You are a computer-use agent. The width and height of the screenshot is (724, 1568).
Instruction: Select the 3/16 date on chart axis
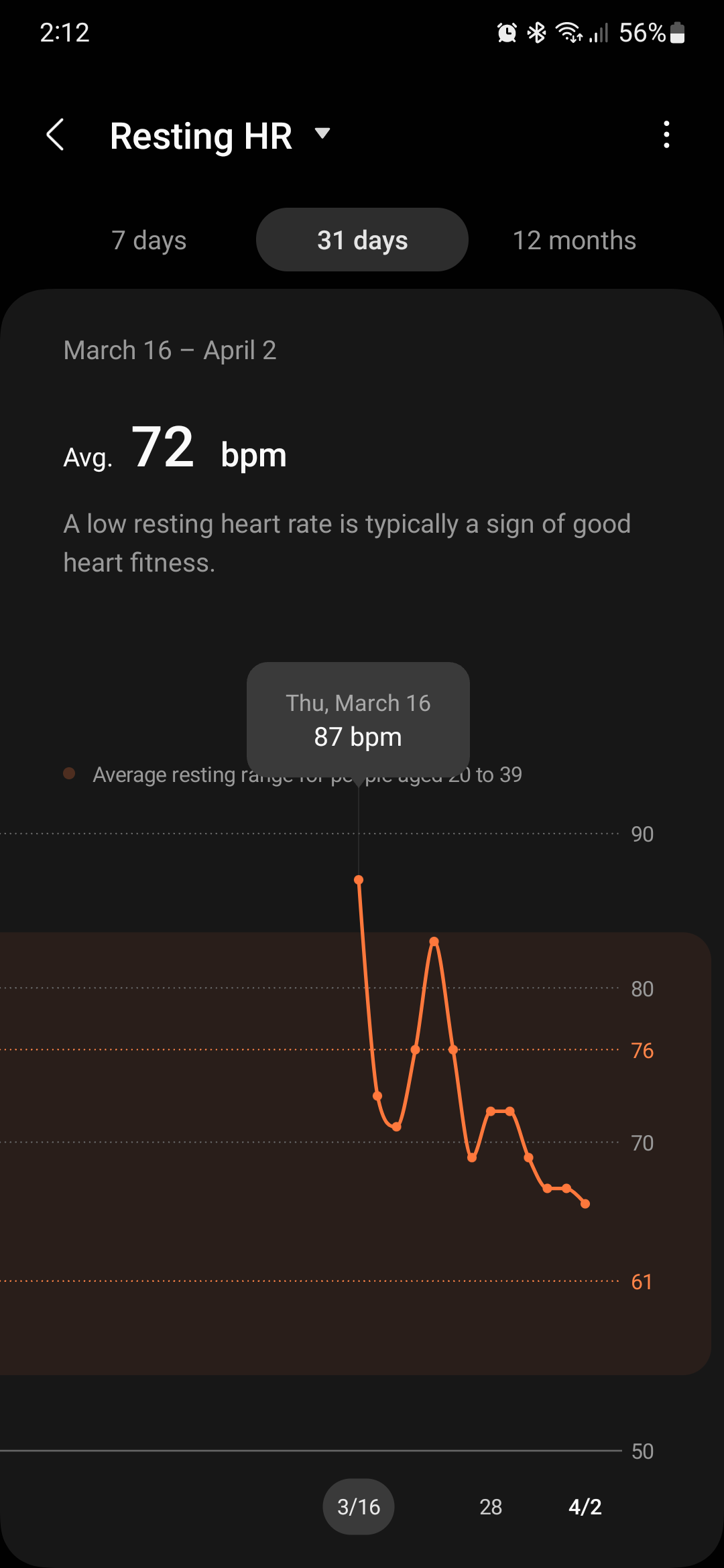[x=359, y=1507]
